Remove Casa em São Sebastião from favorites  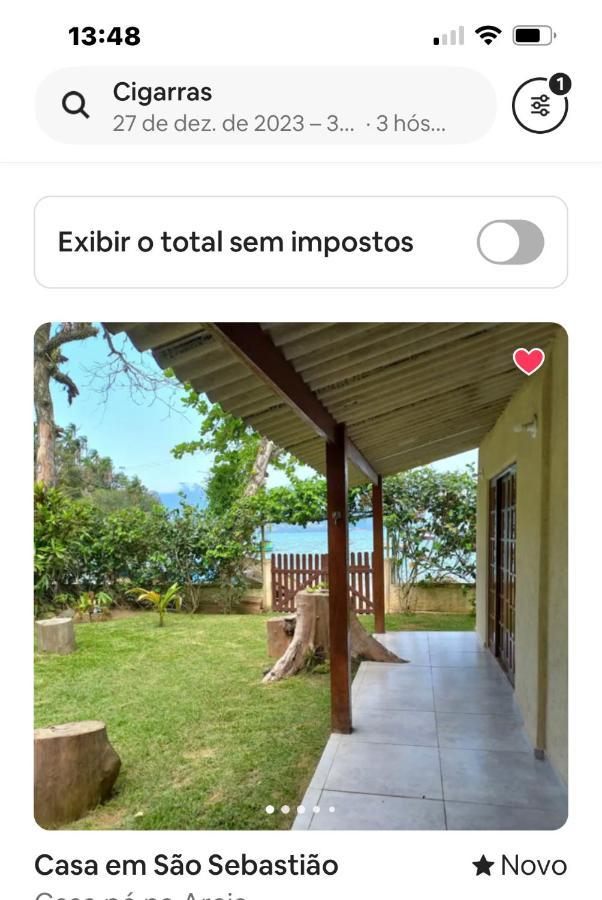(528, 361)
